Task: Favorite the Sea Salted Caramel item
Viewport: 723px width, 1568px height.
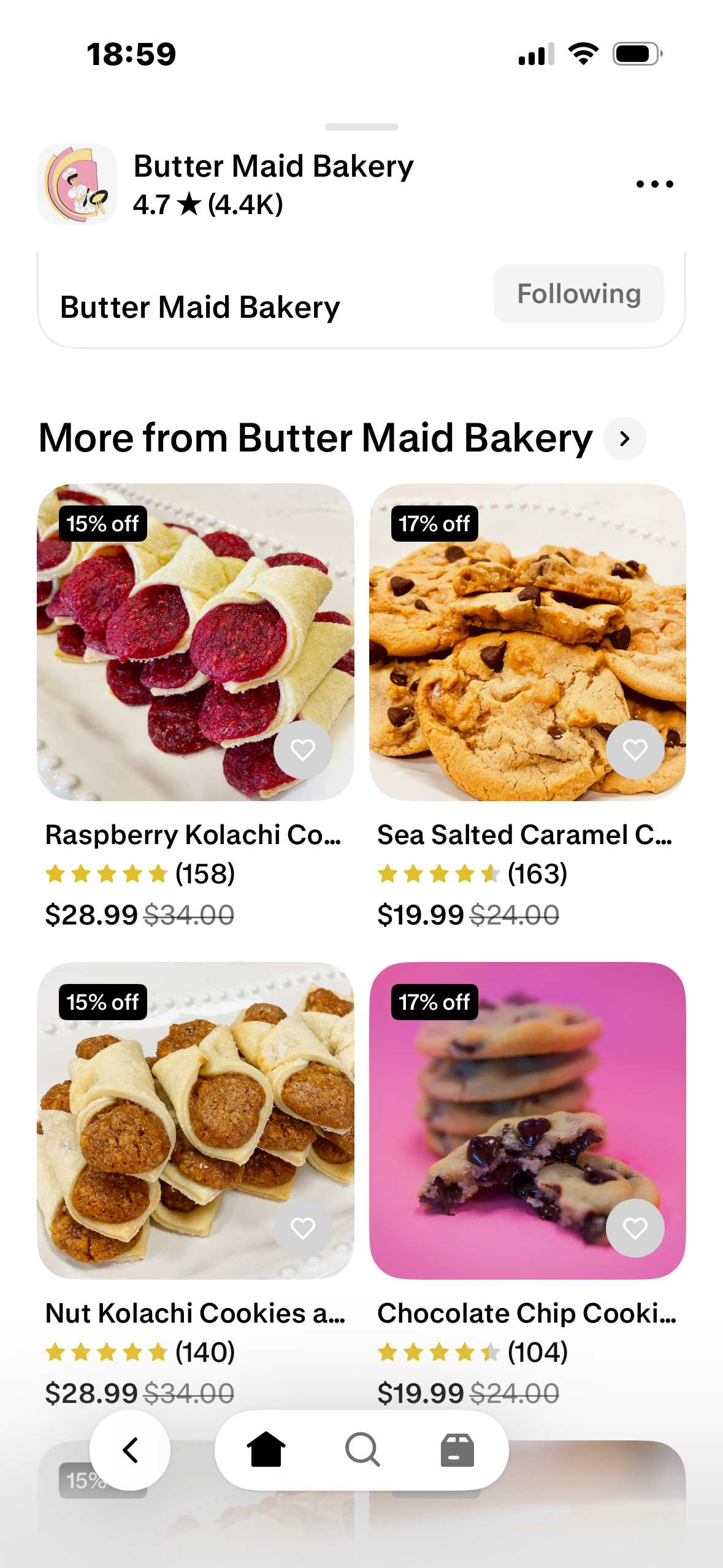Action: (635, 750)
